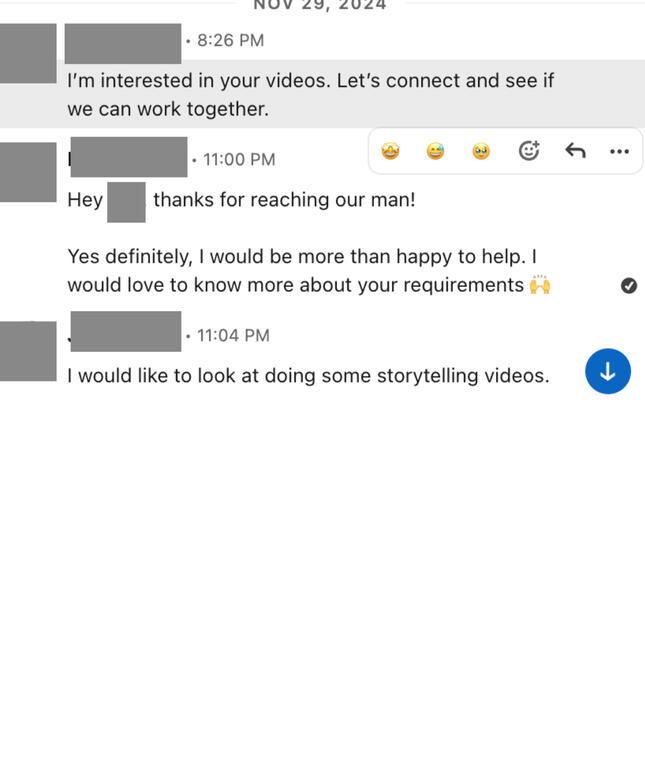React with the sweat-smile emoji
Viewport: 645px width, 776px height.
coord(435,151)
